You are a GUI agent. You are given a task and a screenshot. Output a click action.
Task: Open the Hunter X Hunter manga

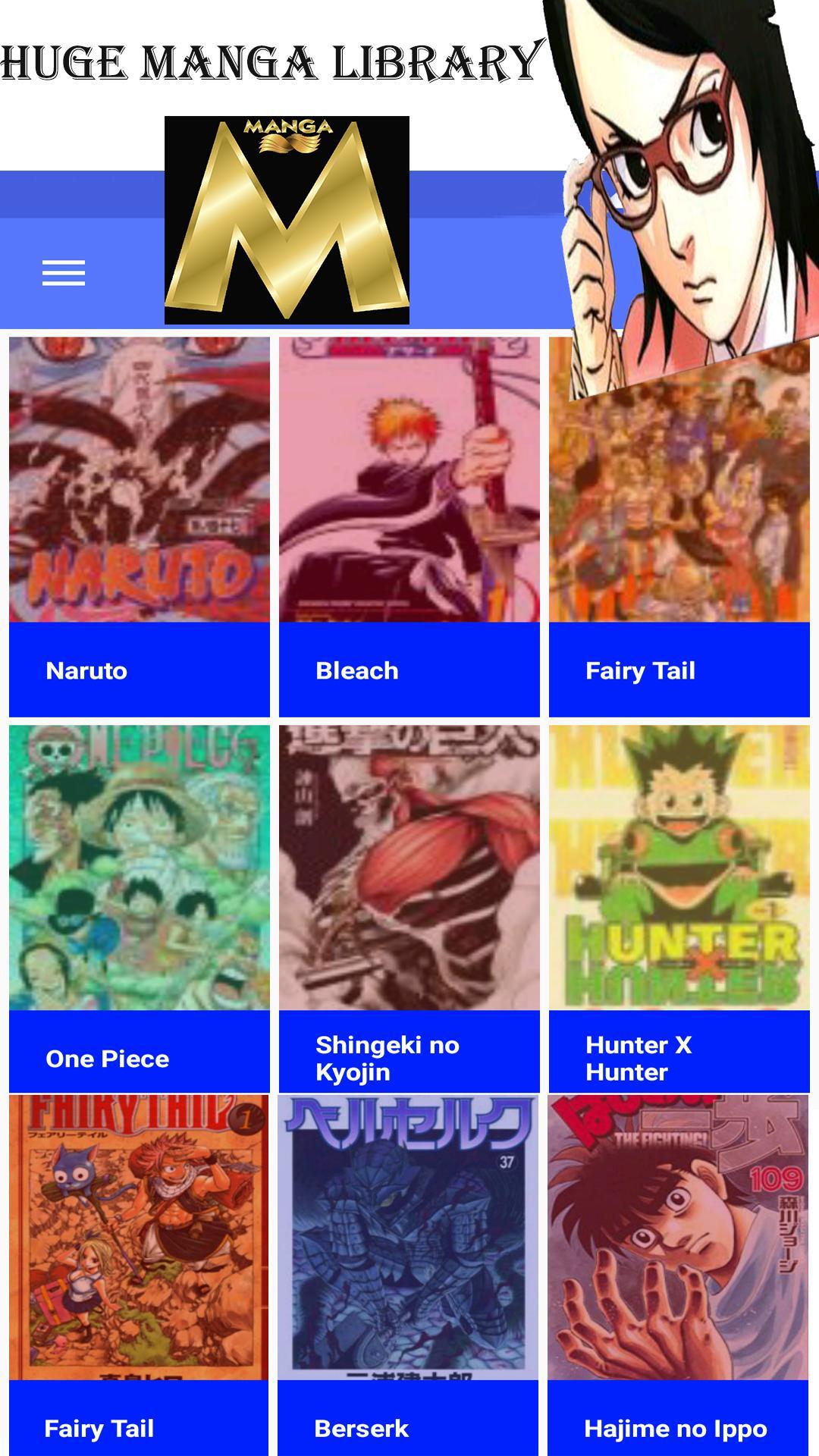[x=679, y=864]
